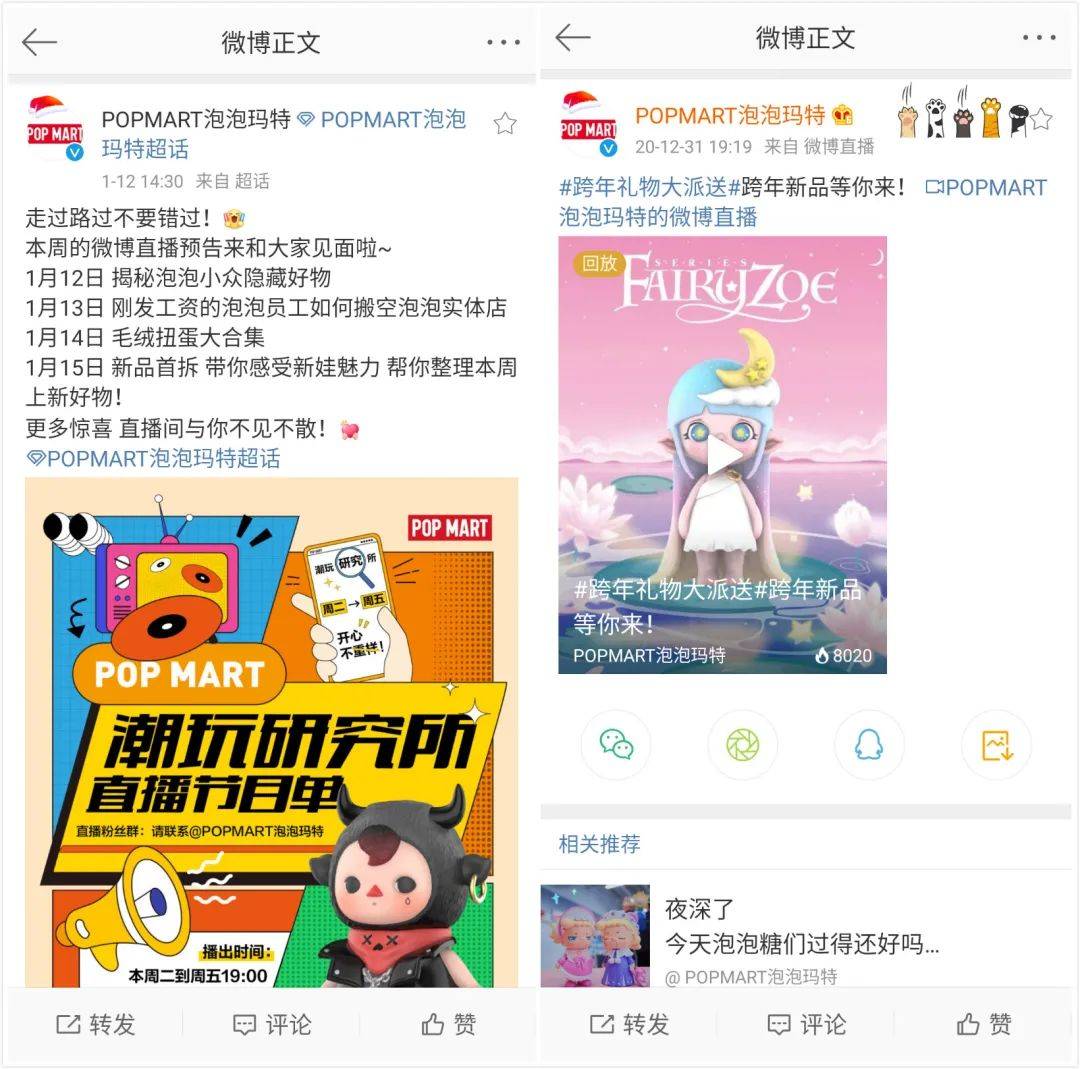Open the POPMART avatar on the 1-12 14:30 post
The width and height of the screenshot is (1080, 1069).
55,127
